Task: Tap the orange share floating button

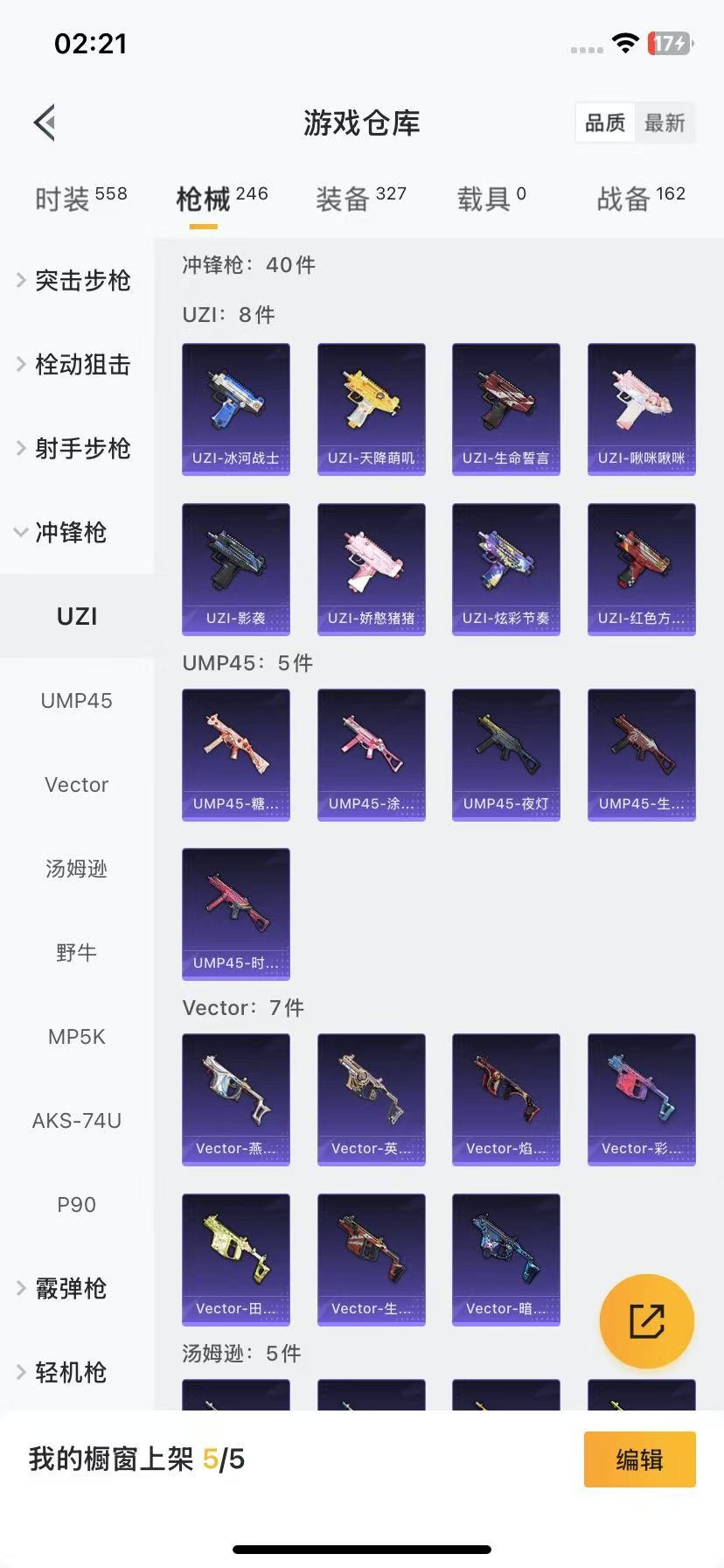Action: tap(647, 1321)
